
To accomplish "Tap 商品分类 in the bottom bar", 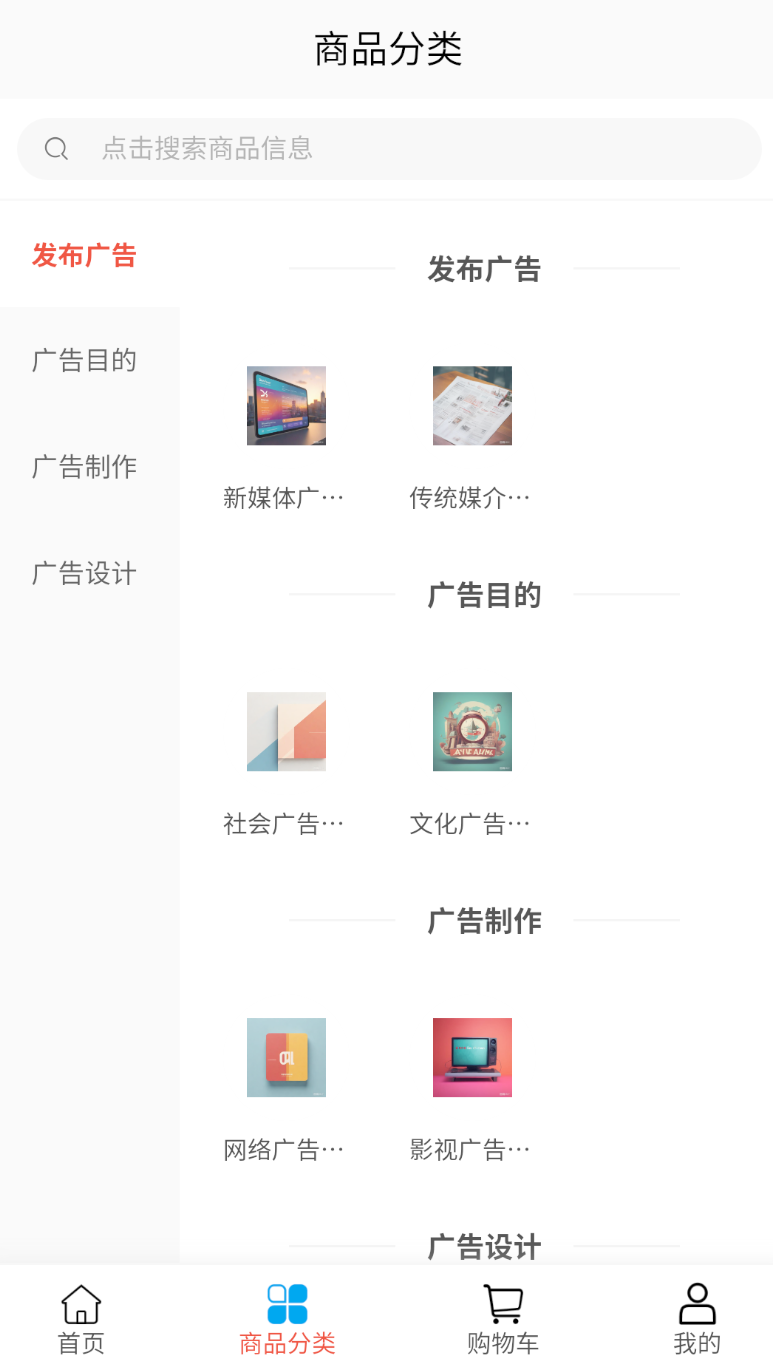I will pyautogui.click(x=287, y=1319).
